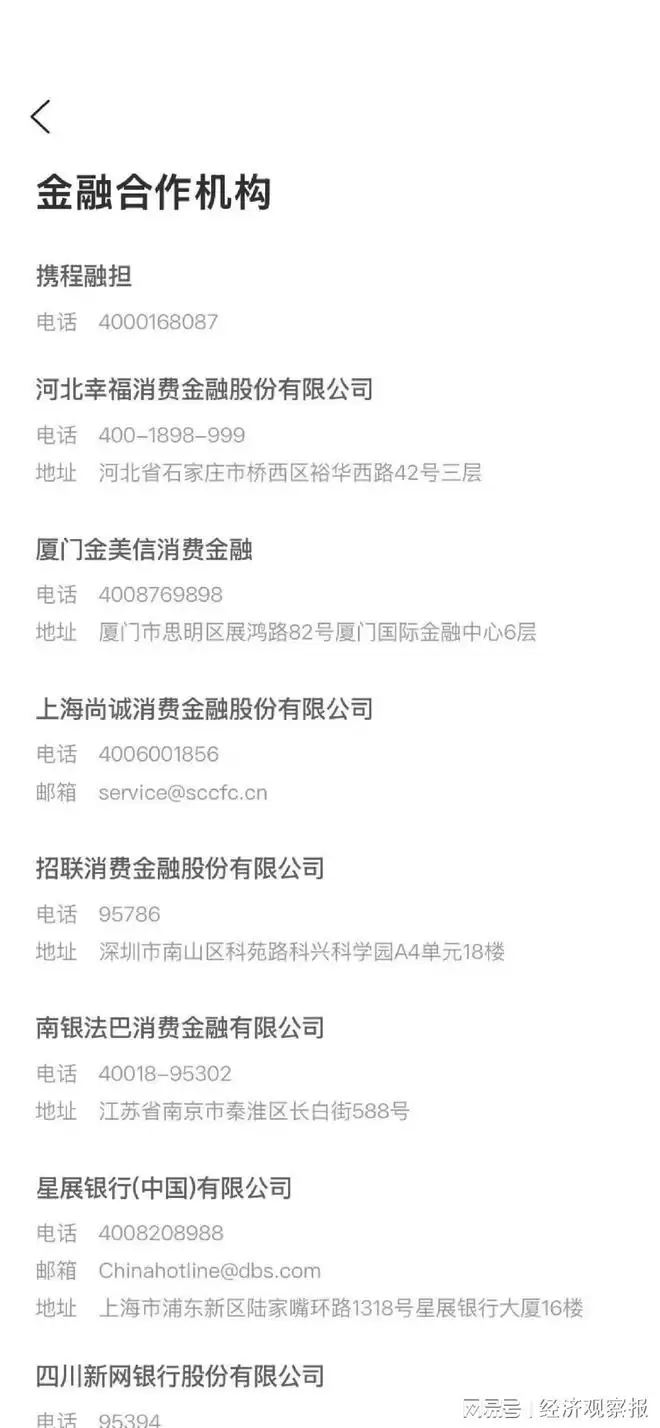Go back using the top-left arrow
The width and height of the screenshot is (660, 1428).
click(x=40, y=117)
